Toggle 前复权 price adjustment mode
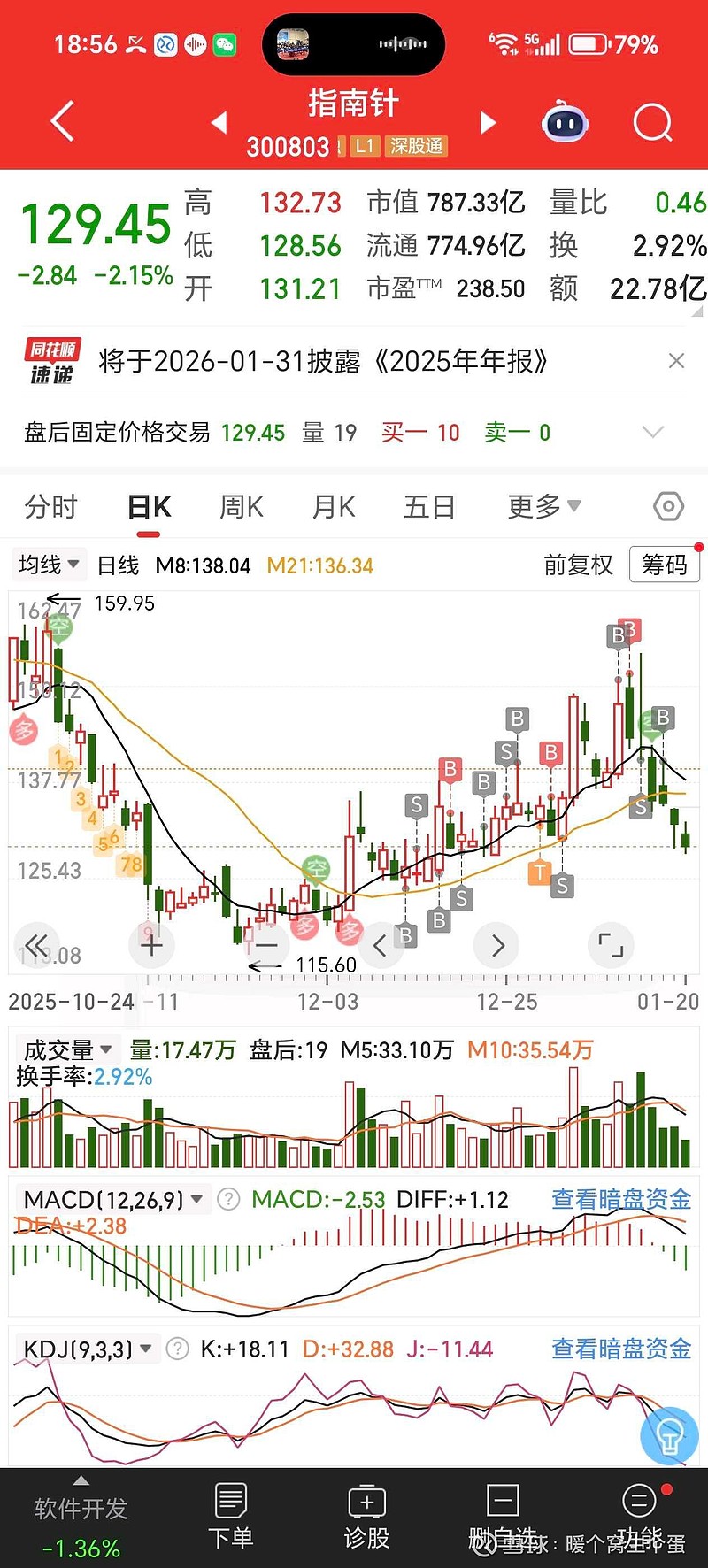Viewport: 708px width, 1568px height. pyautogui.click(x=578, y=565)
